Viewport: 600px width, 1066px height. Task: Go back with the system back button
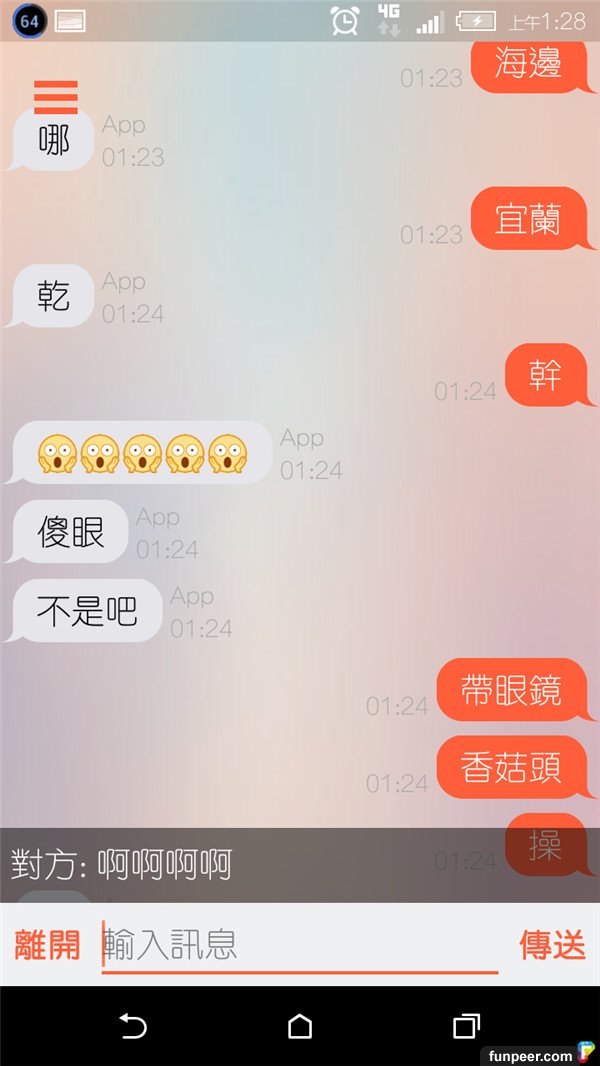coord(133,1026)
